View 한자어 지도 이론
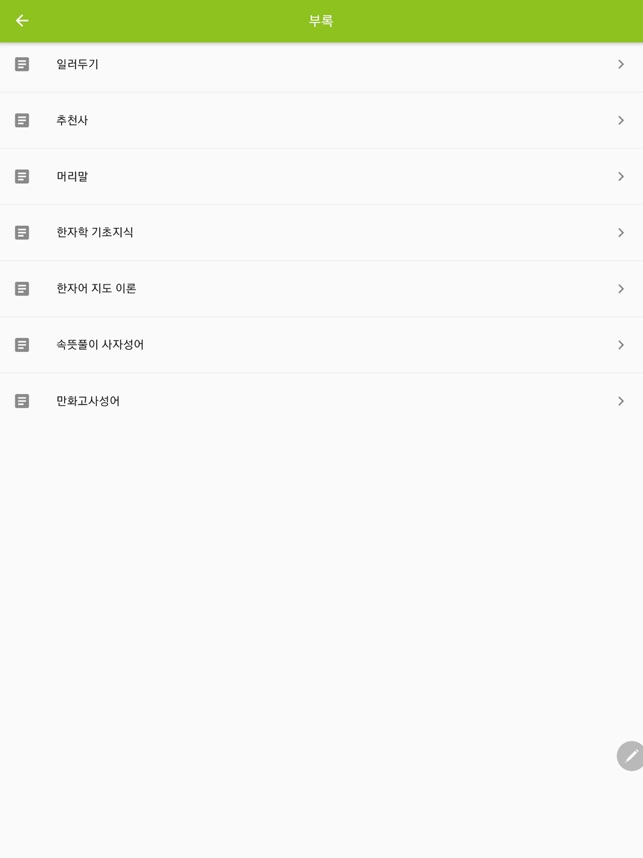 click(96, 288)
